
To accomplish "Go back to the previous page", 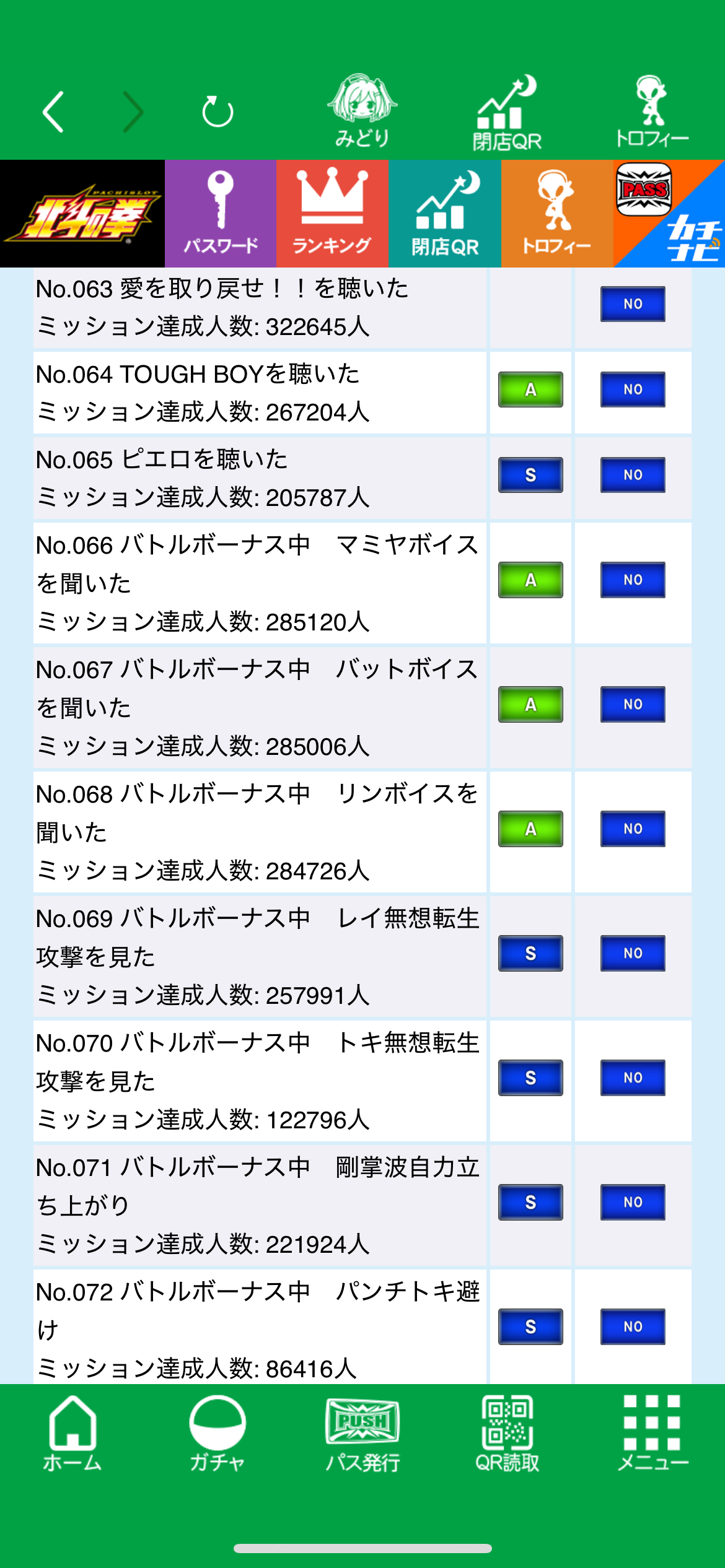I will click(x=53, y=112).
